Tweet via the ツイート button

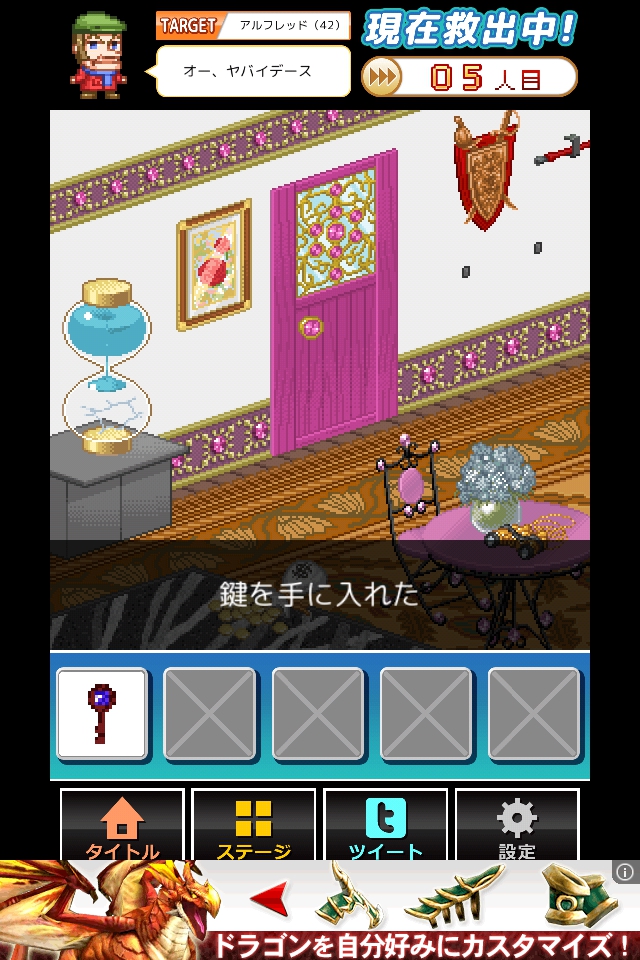385,826
